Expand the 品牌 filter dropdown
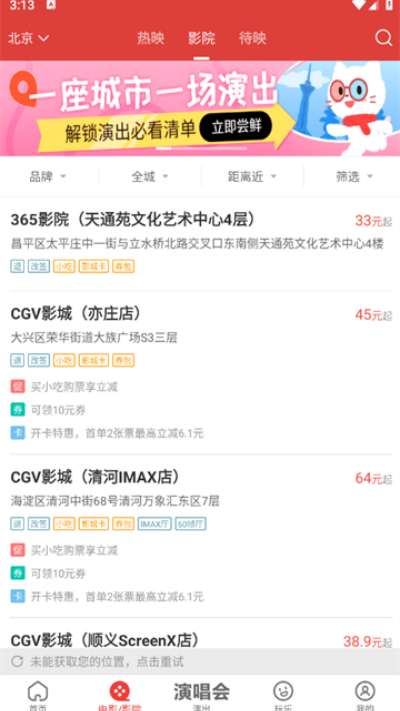 pos(48,176)
